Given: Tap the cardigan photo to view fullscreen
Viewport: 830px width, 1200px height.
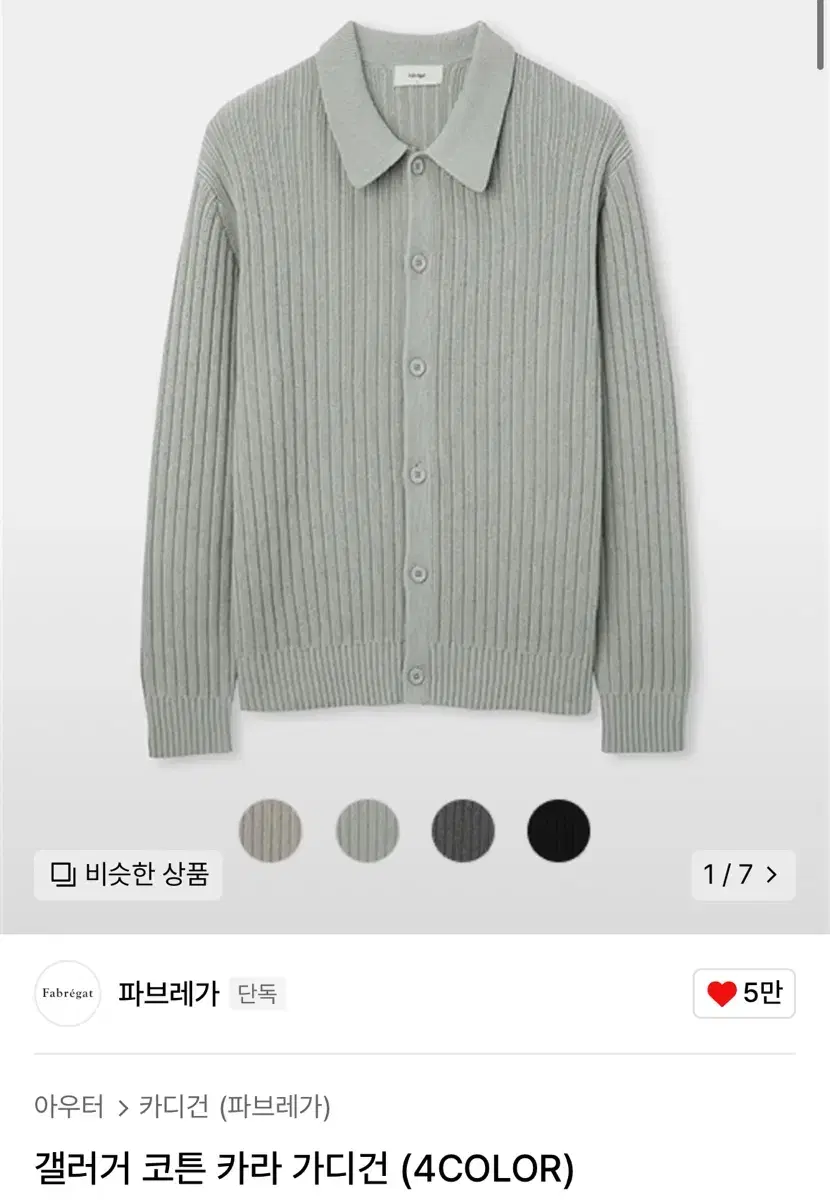Looking at the screenshot, I should coord(415,400).
